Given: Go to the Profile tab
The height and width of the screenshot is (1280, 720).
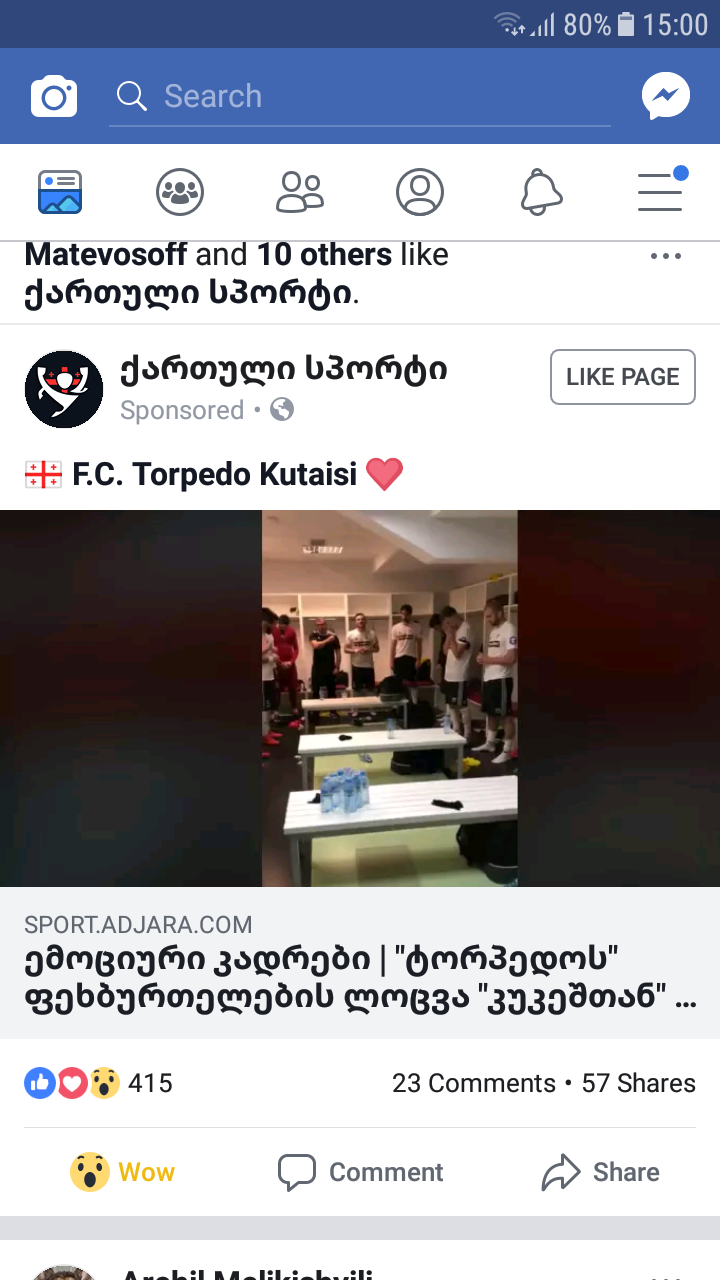Looking at the screenshot, I should pyautogui.click(x=420, y=192).
